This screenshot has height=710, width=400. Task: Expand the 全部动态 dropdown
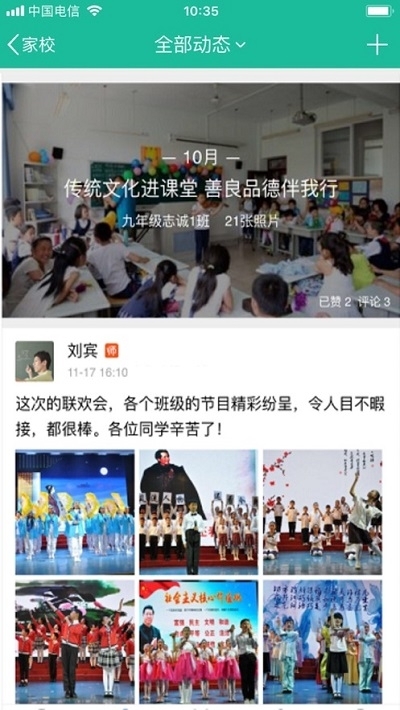(200, 44)
